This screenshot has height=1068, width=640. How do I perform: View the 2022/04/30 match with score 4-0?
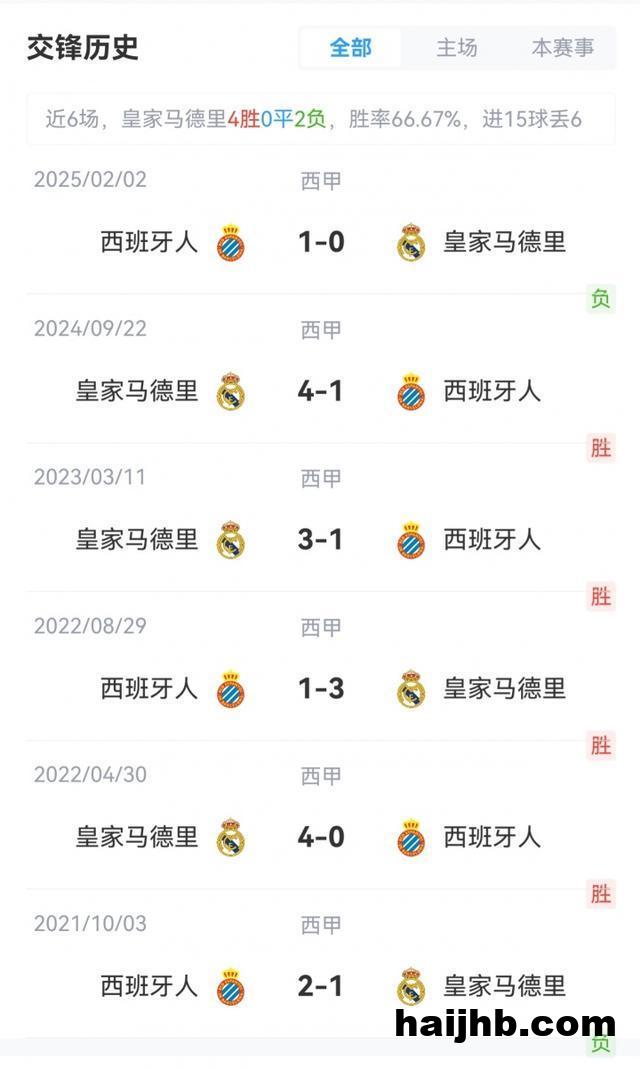[321, 837]
